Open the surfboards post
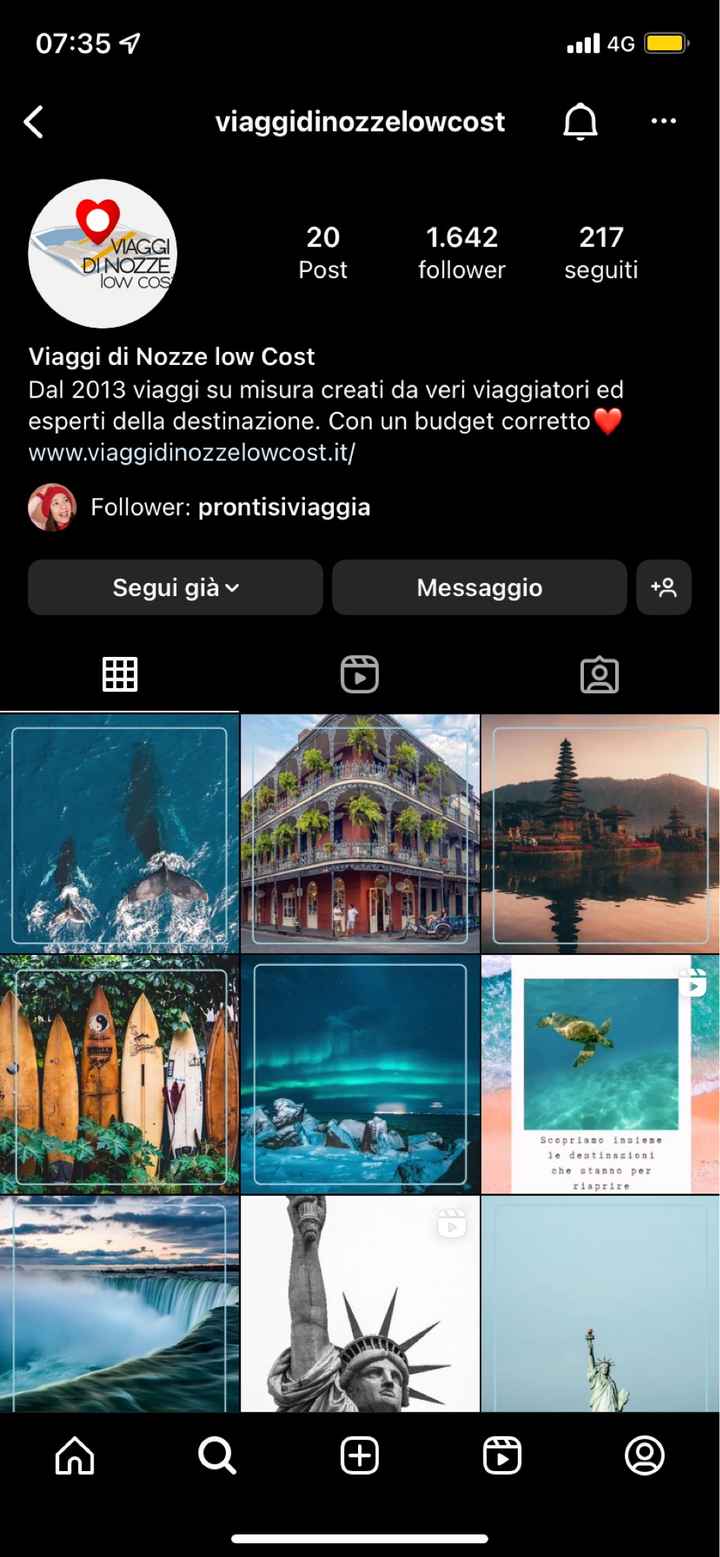 [x=119, y=1074]
